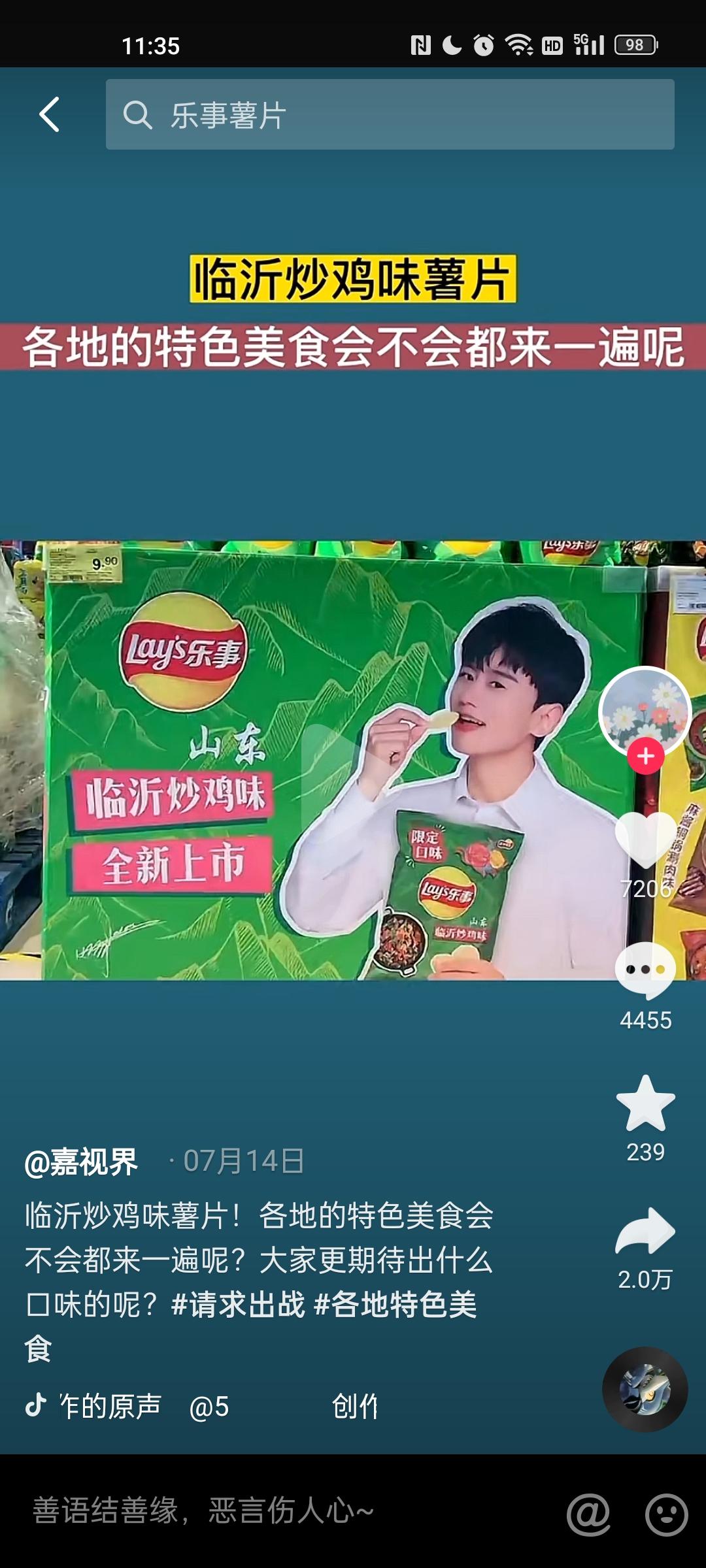Like this video
This screenshot has width=706, height=1568.
(646, 841)
